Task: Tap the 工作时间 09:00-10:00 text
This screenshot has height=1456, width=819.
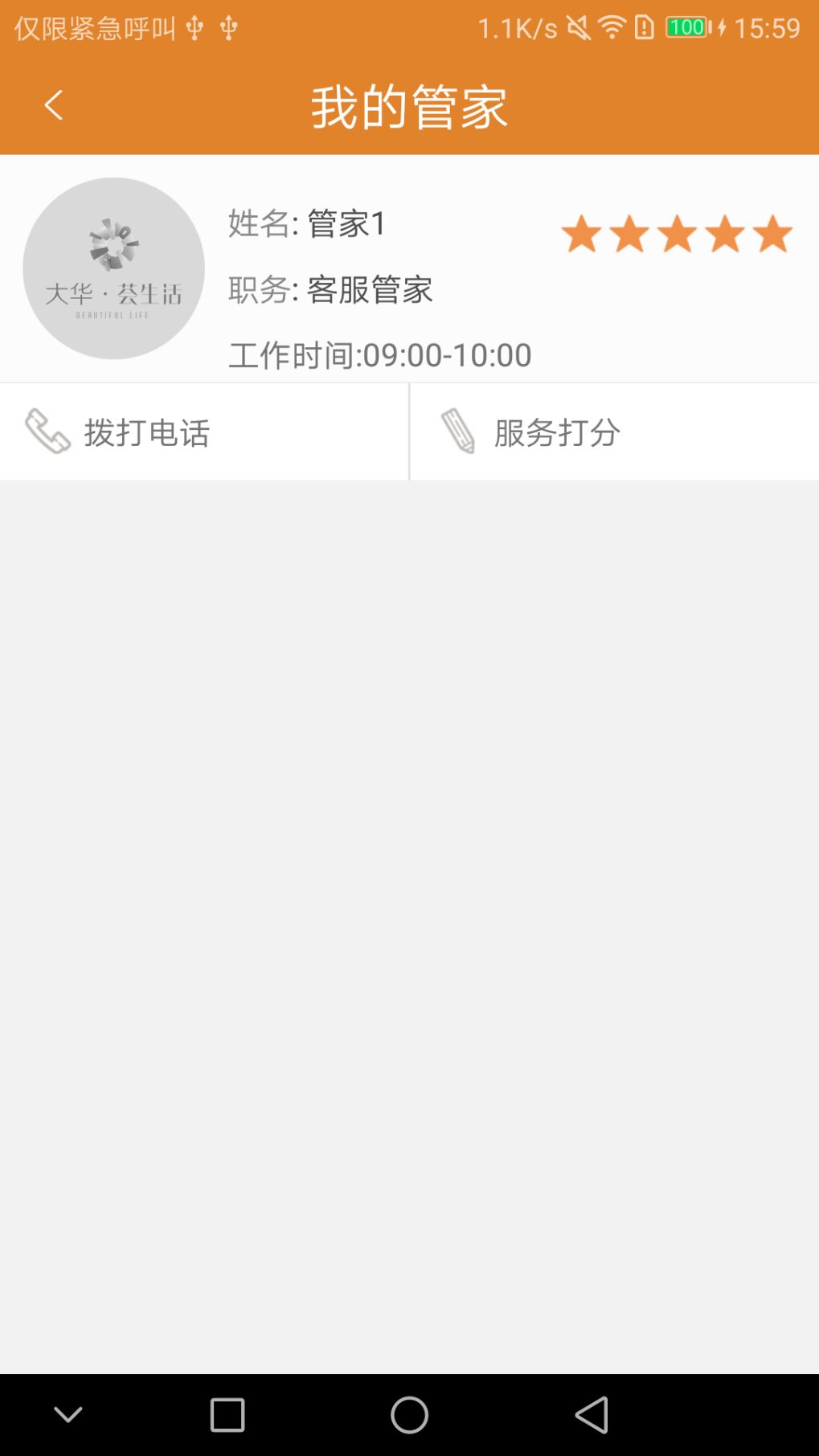Action: 380,355
